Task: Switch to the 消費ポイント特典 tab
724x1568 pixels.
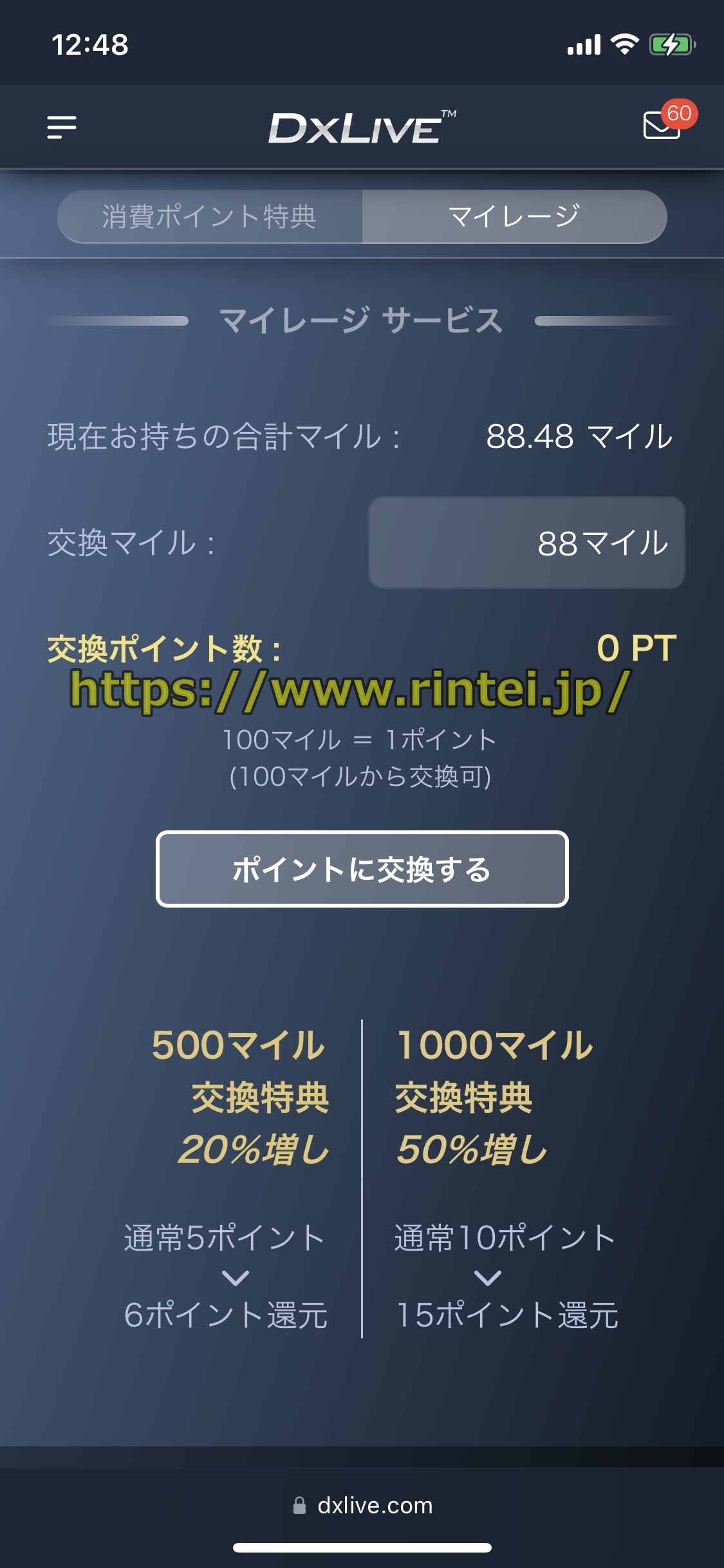Action: click(x=210, y=216)
